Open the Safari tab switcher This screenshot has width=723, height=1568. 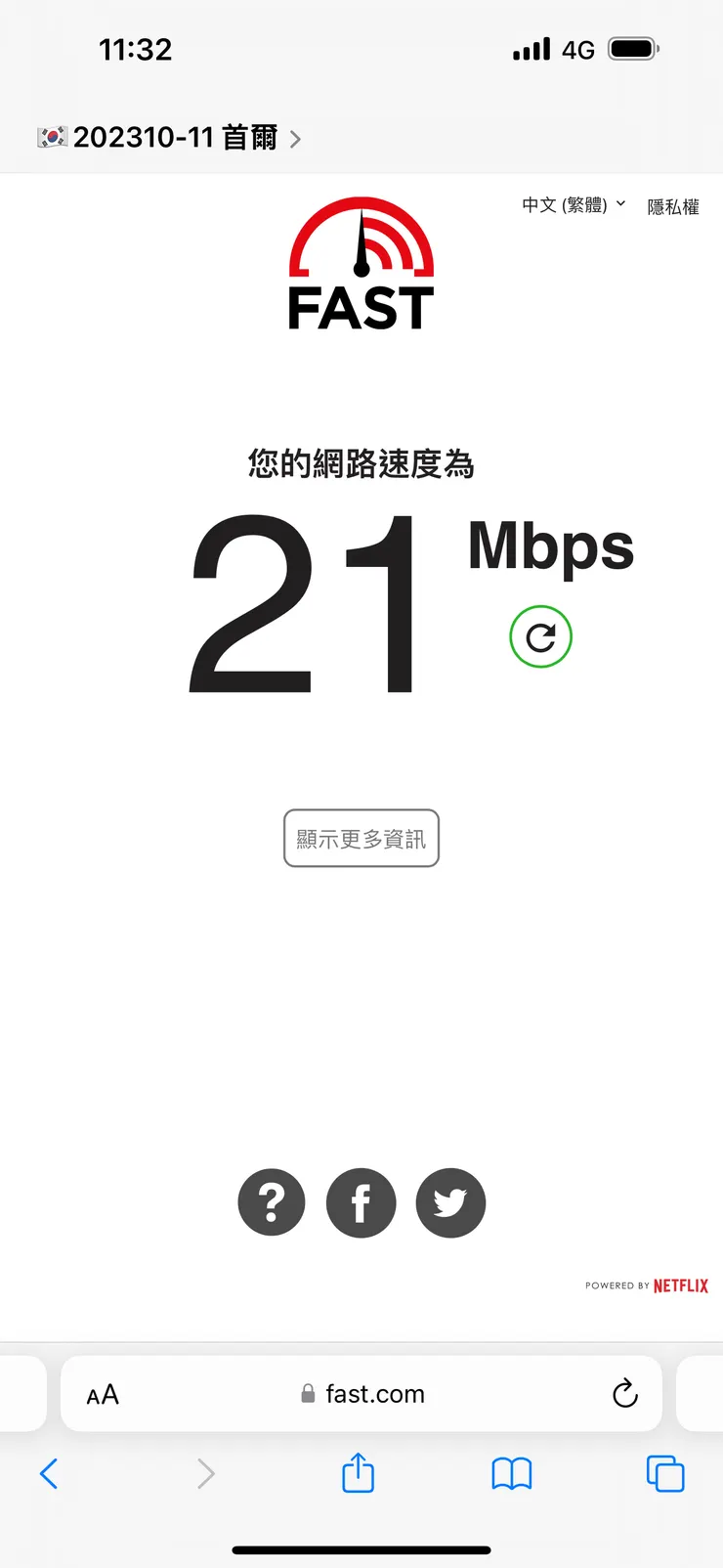[x=665, y=1474]
